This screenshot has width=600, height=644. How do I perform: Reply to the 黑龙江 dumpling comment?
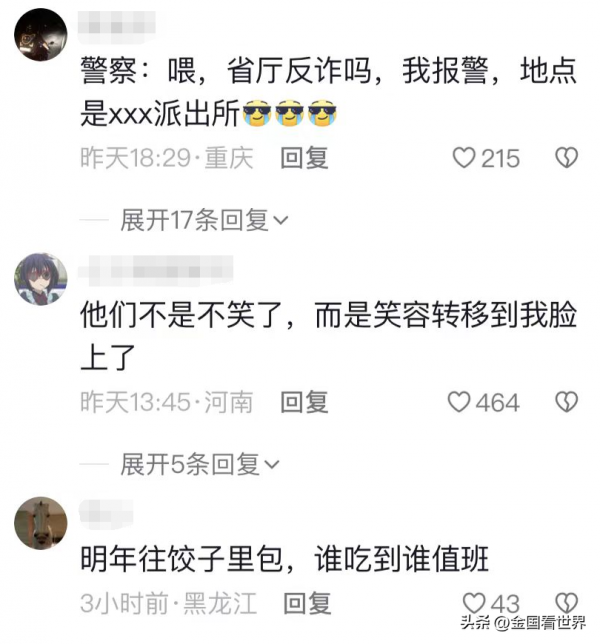tap(308, 603)
